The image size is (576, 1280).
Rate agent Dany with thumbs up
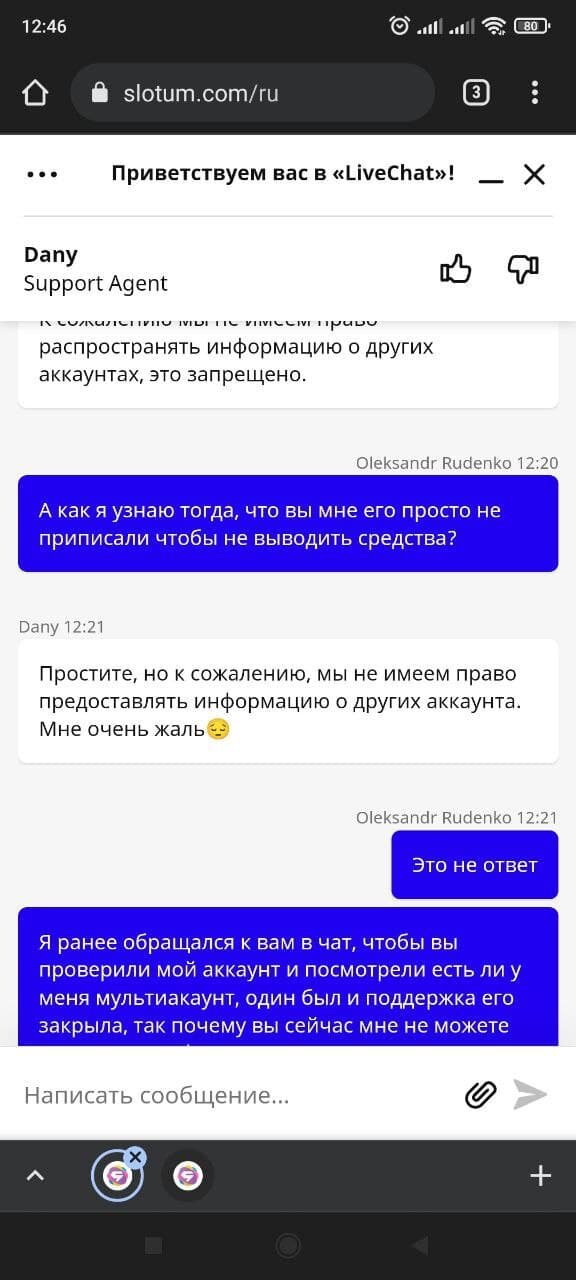pyautogui.click(x=456, y=268)
